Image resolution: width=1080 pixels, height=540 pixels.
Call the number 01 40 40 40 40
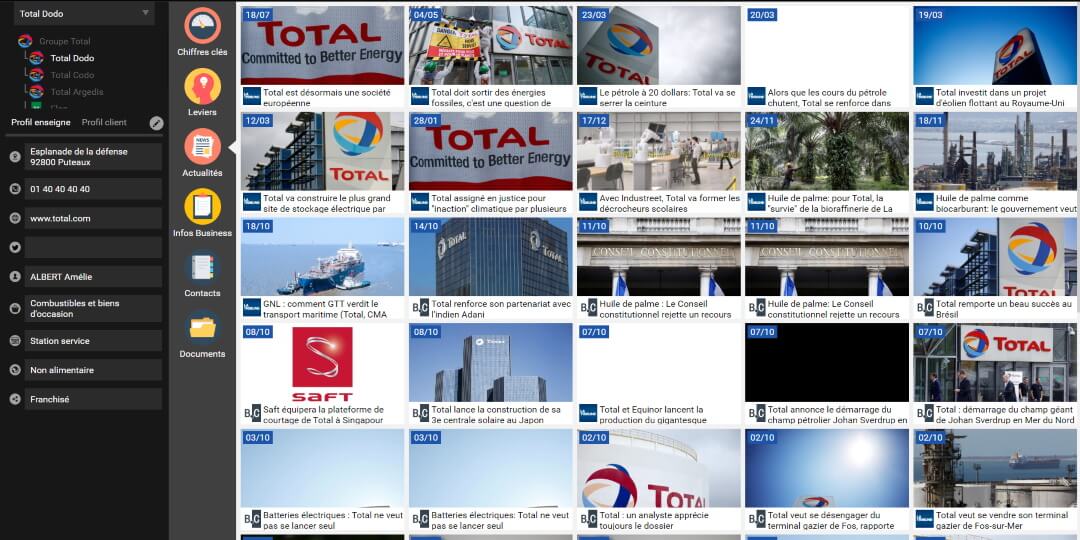[x=93, y=189]
